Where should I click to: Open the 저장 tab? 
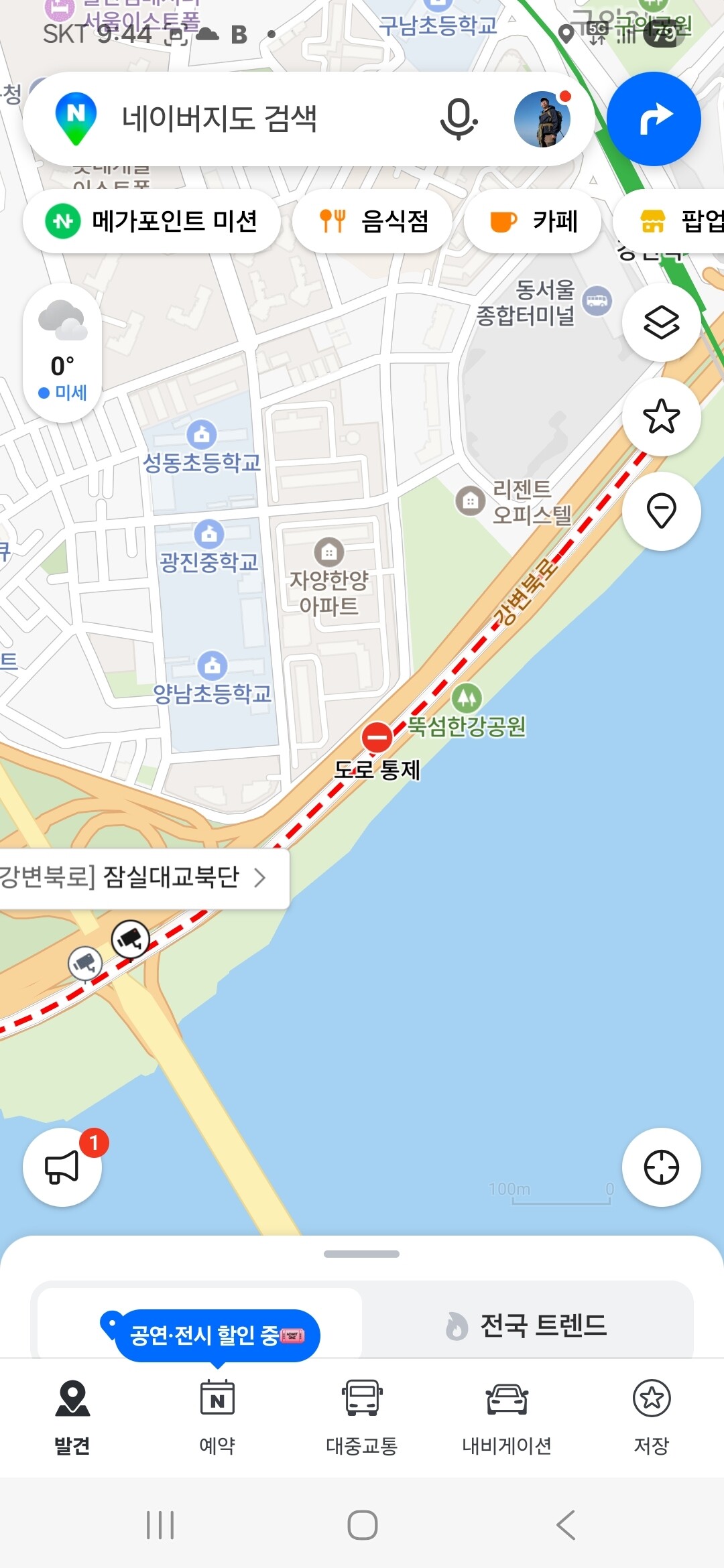point(652,1415)
